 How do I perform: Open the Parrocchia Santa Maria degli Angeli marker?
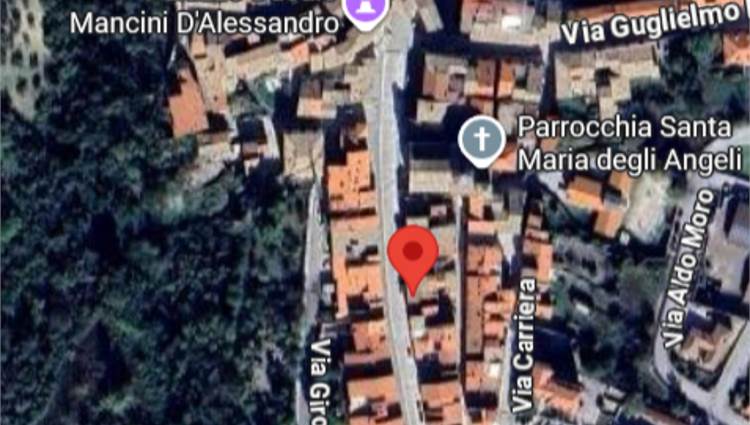(481, 142)
